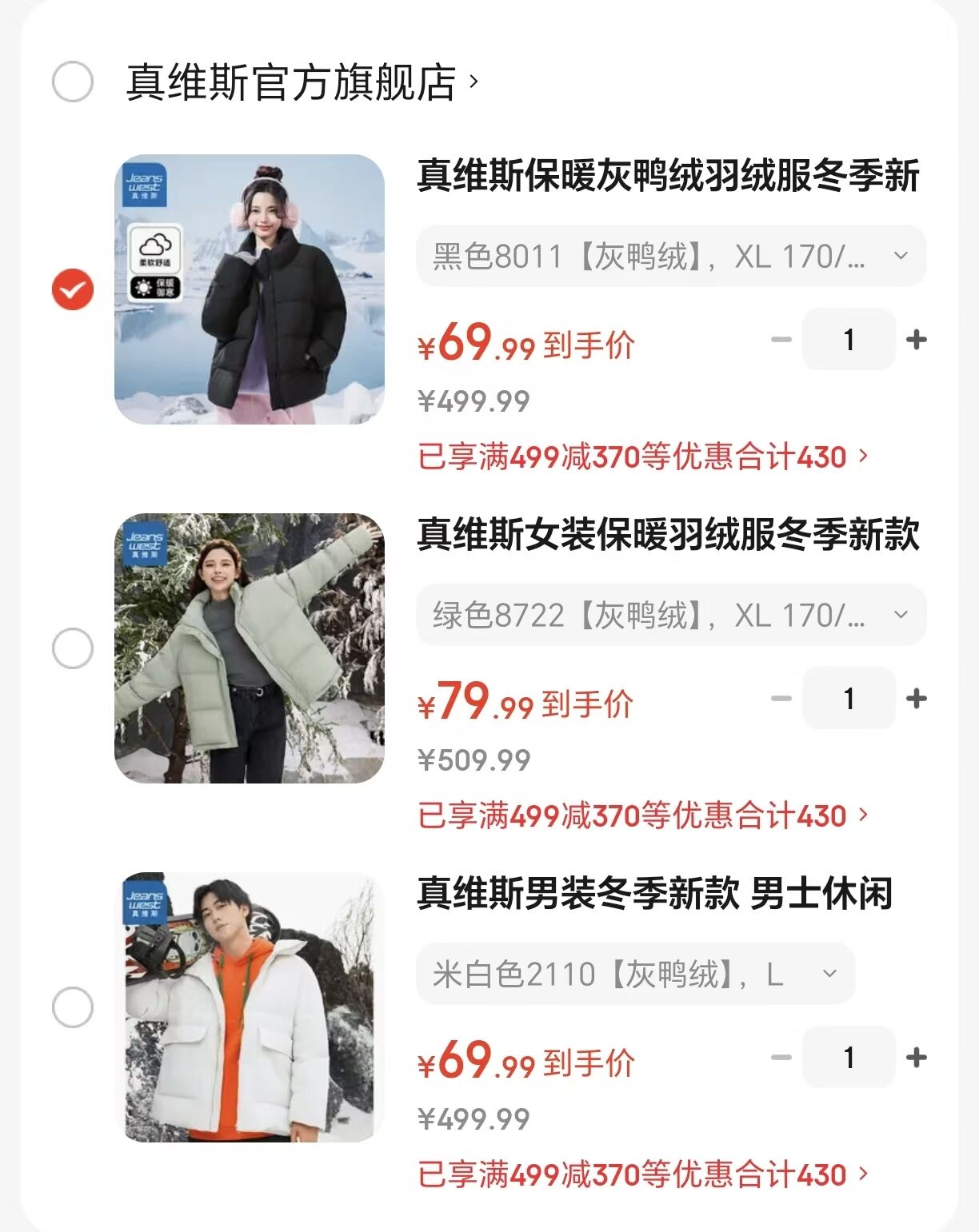Screen dimensions: 979x1232
Task: Open title 真维斯男装冬季新款 男士休闲
Action: pos(654,894)
